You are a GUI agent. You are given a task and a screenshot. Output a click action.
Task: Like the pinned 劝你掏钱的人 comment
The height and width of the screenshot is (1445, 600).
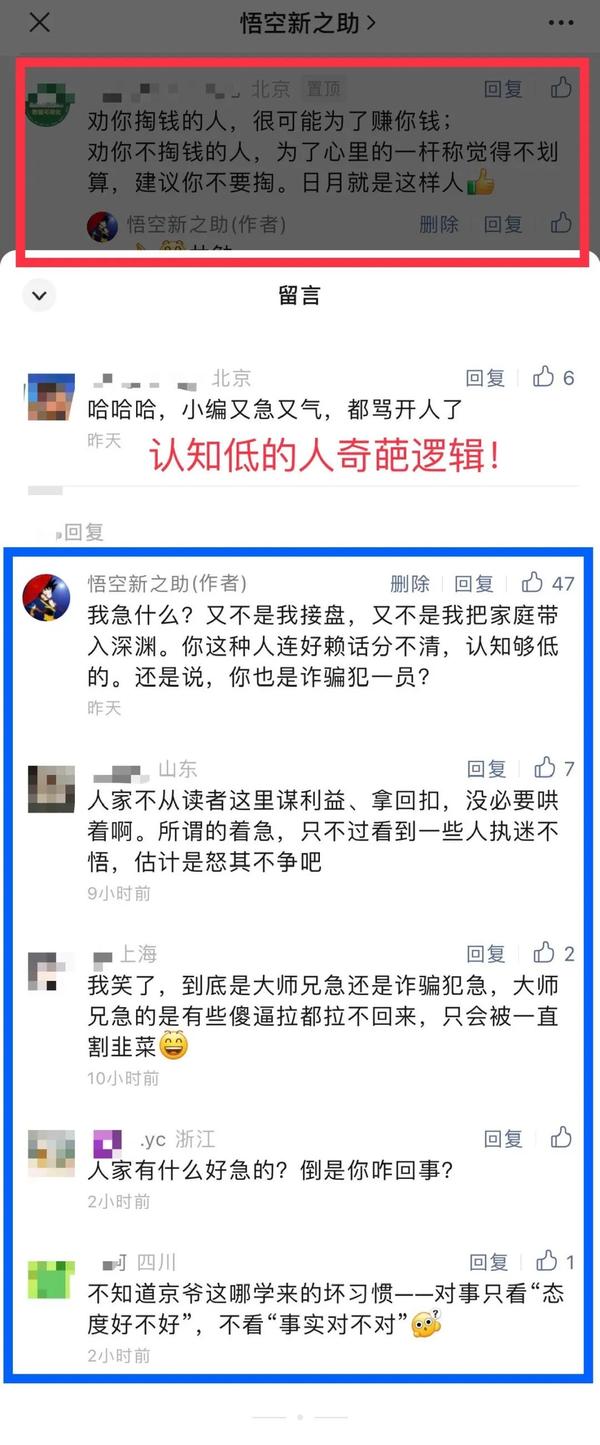[x=561, y=88]
